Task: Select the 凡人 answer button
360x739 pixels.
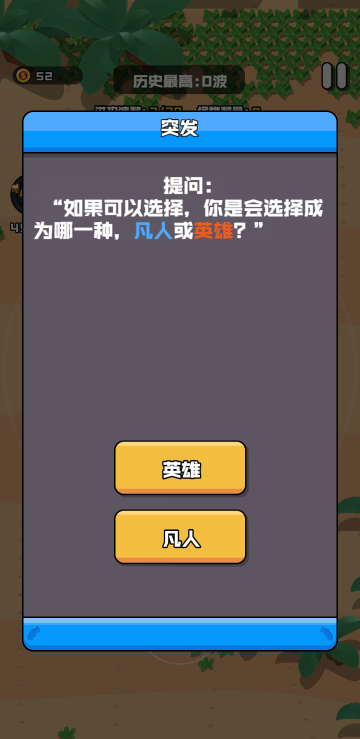Action: (x=180, y=537)
